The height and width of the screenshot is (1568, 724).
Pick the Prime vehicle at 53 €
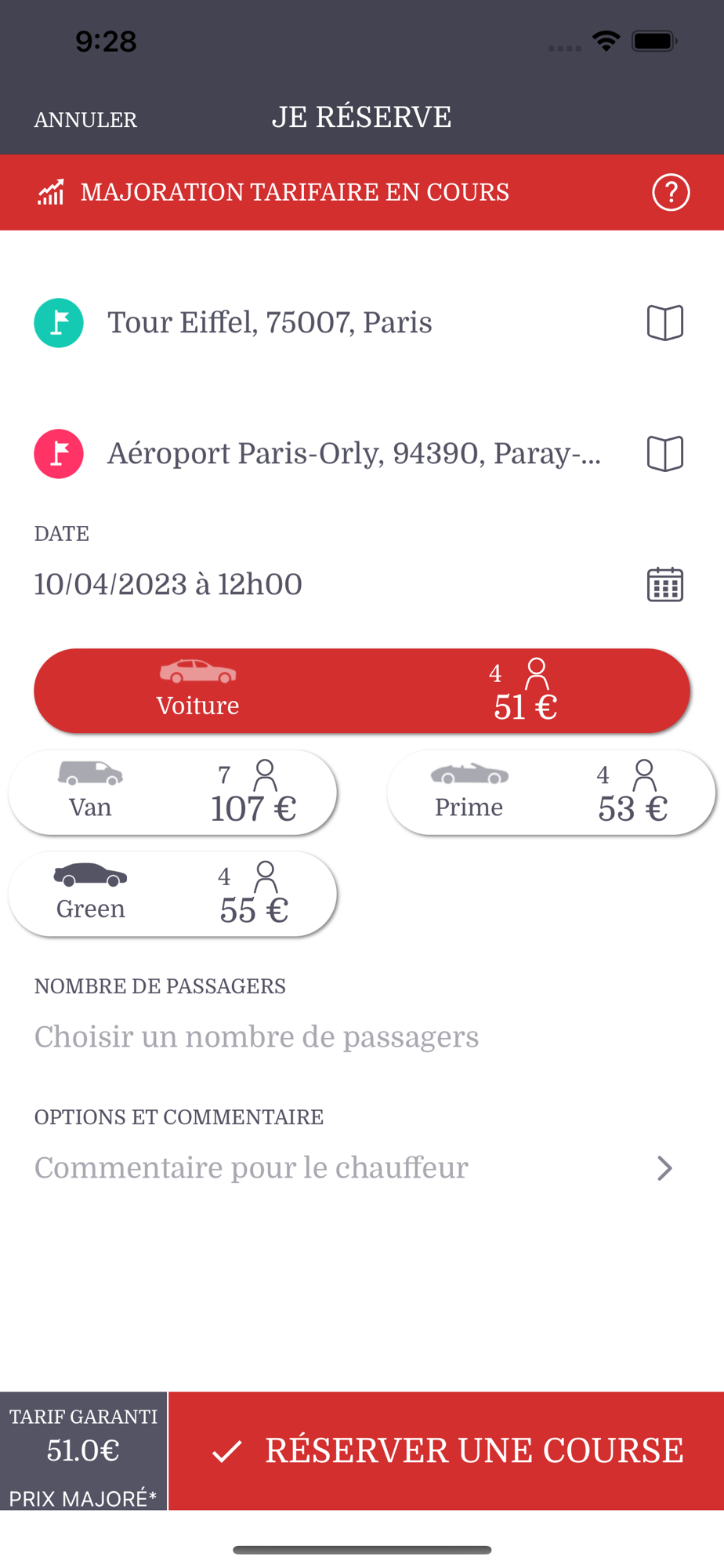click(552, 793)
